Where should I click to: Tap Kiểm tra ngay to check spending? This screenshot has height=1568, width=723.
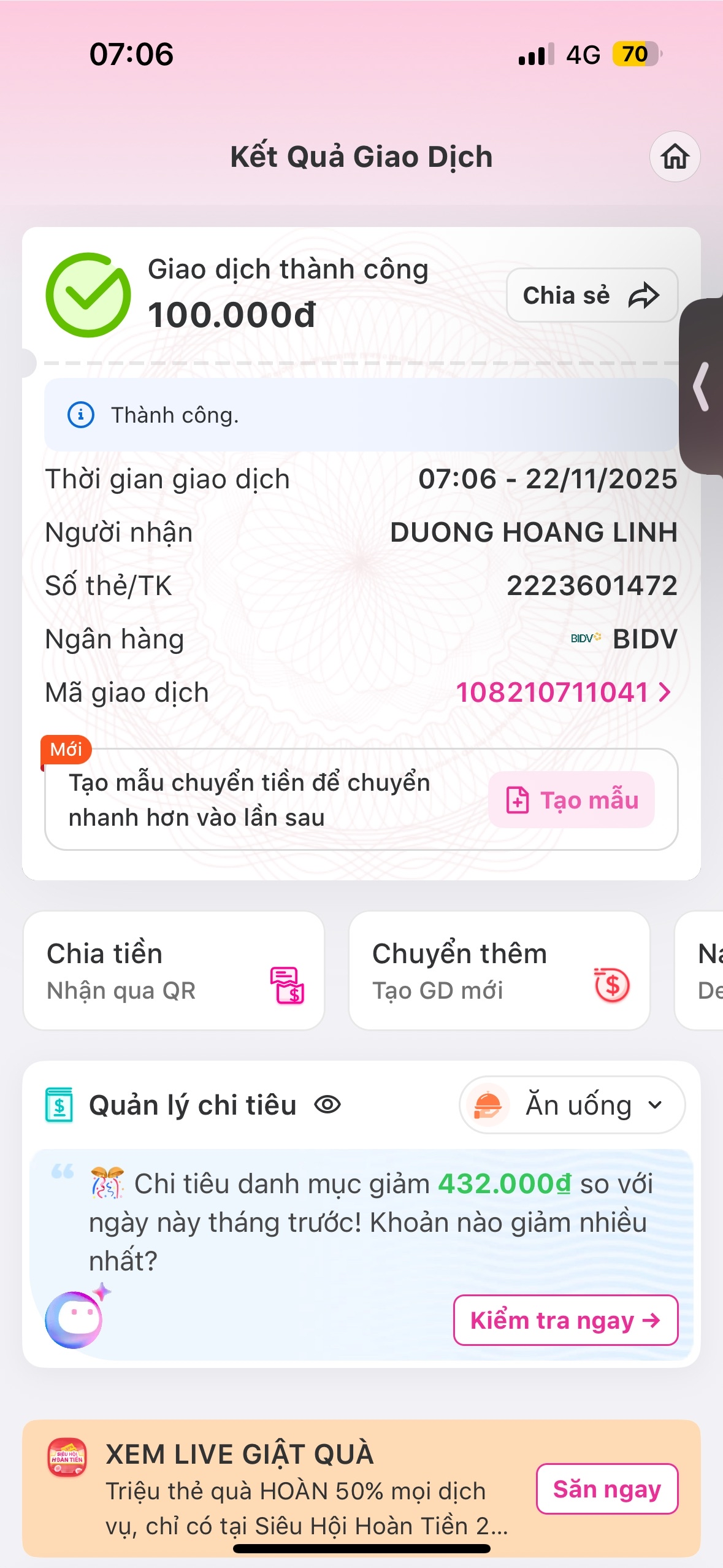tap(565, 1320)
